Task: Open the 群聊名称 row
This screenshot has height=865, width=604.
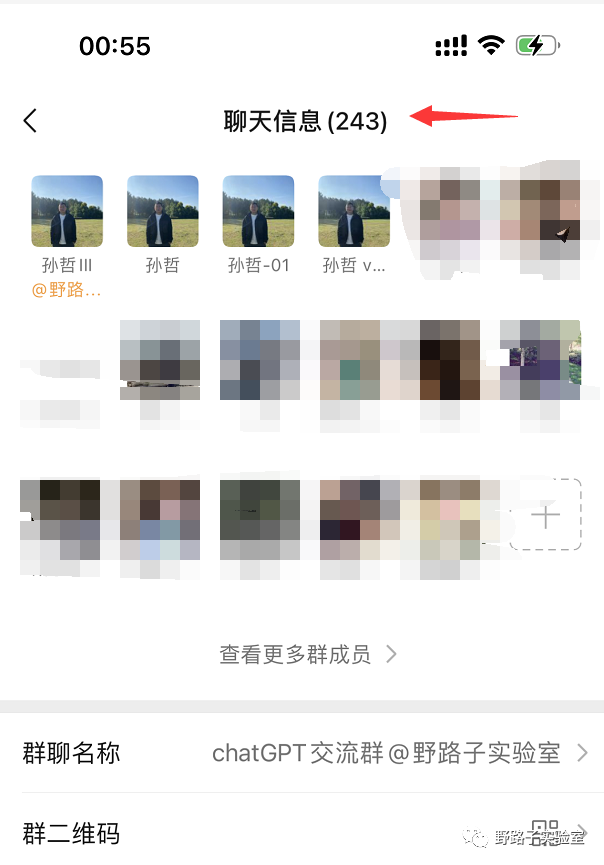Action: (x=302, y=753)
